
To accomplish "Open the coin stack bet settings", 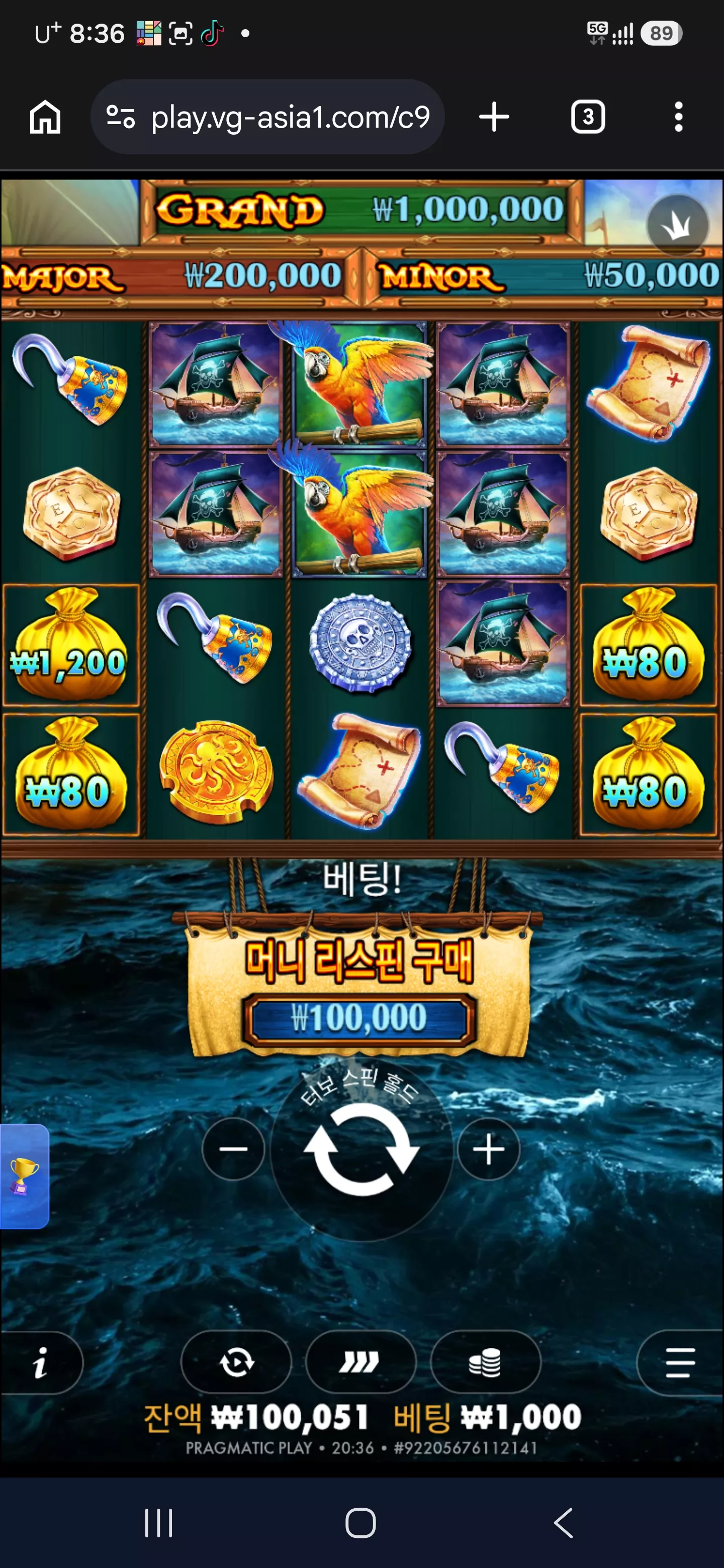I will (x=485, y=1361).
